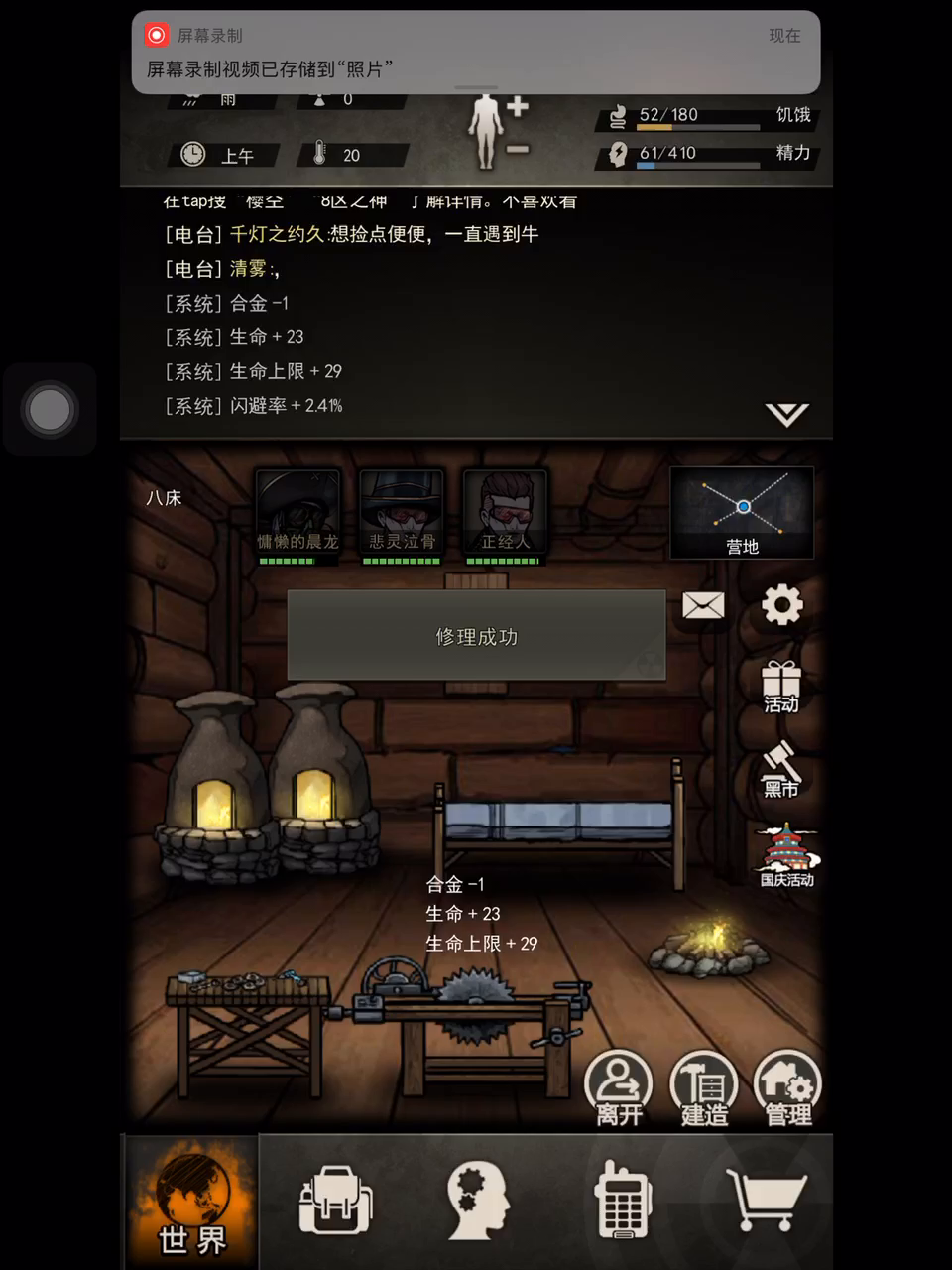Open the 建造 build menu
Image resolution: width=952 pixels, height=1270 pixels.
pos(704,1088)
